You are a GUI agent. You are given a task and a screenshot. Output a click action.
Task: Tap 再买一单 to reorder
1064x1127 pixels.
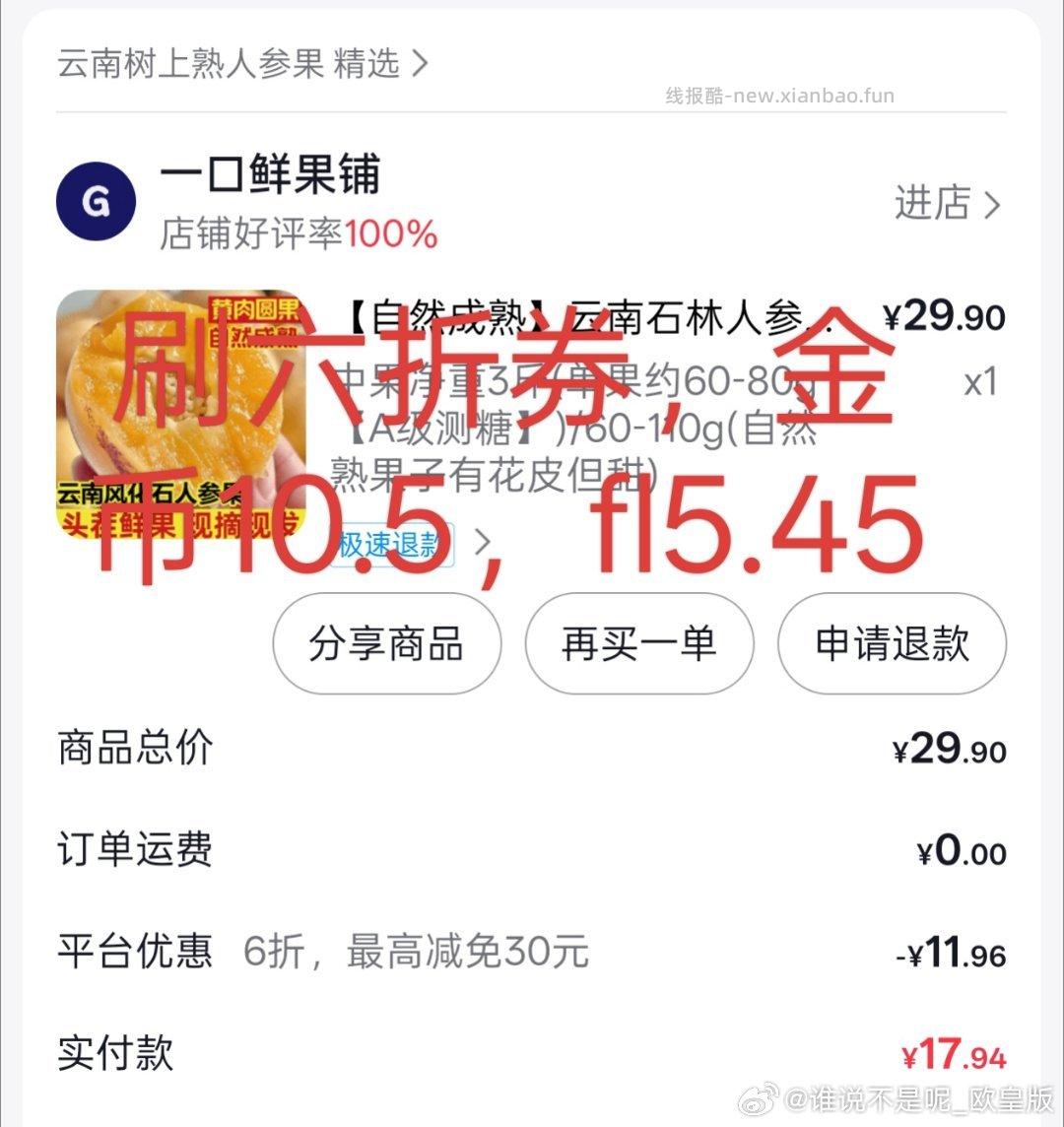[x=639, y=644]
